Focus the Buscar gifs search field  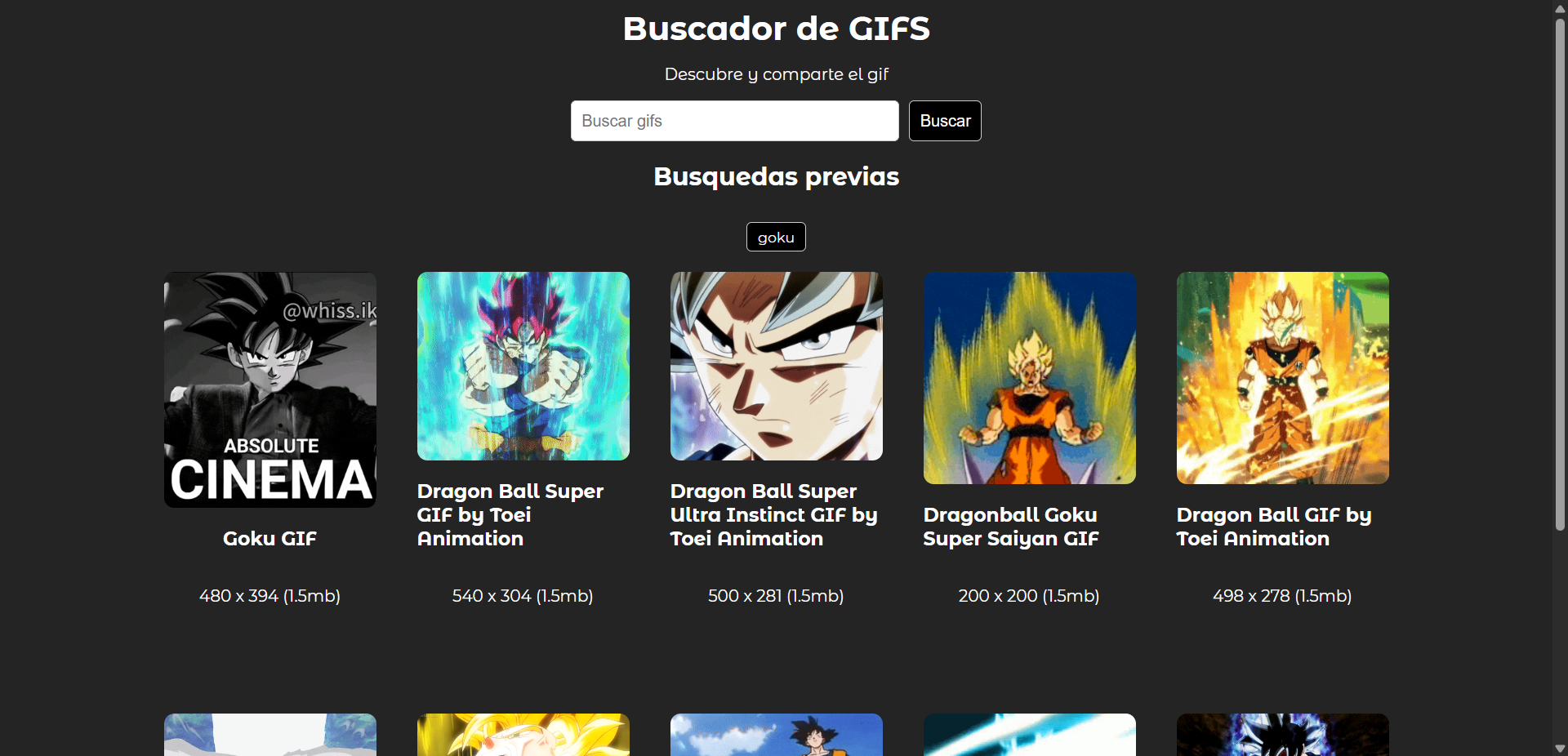(734, 121)
